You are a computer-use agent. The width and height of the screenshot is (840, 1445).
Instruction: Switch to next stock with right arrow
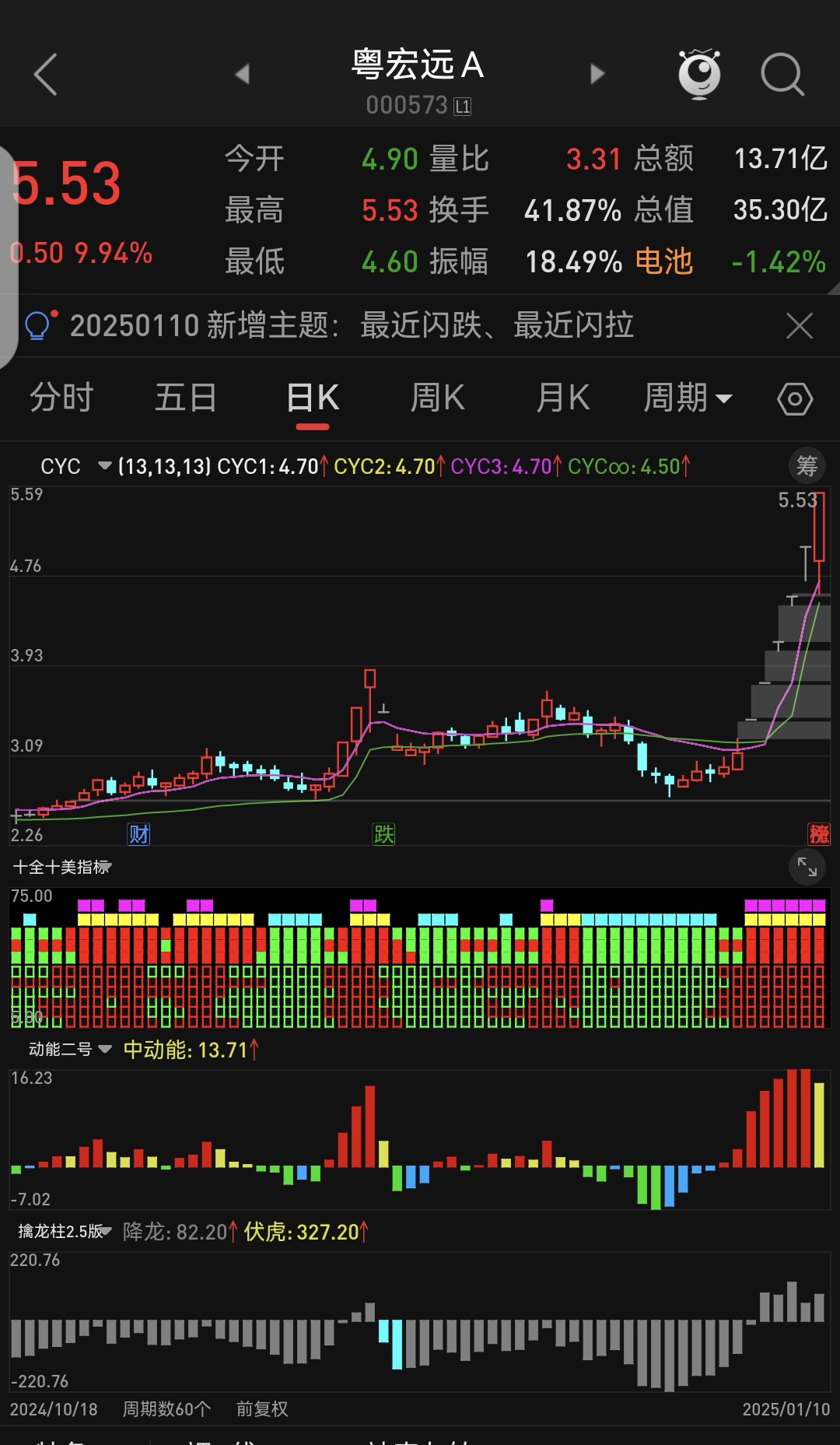(x=597, y=72)
